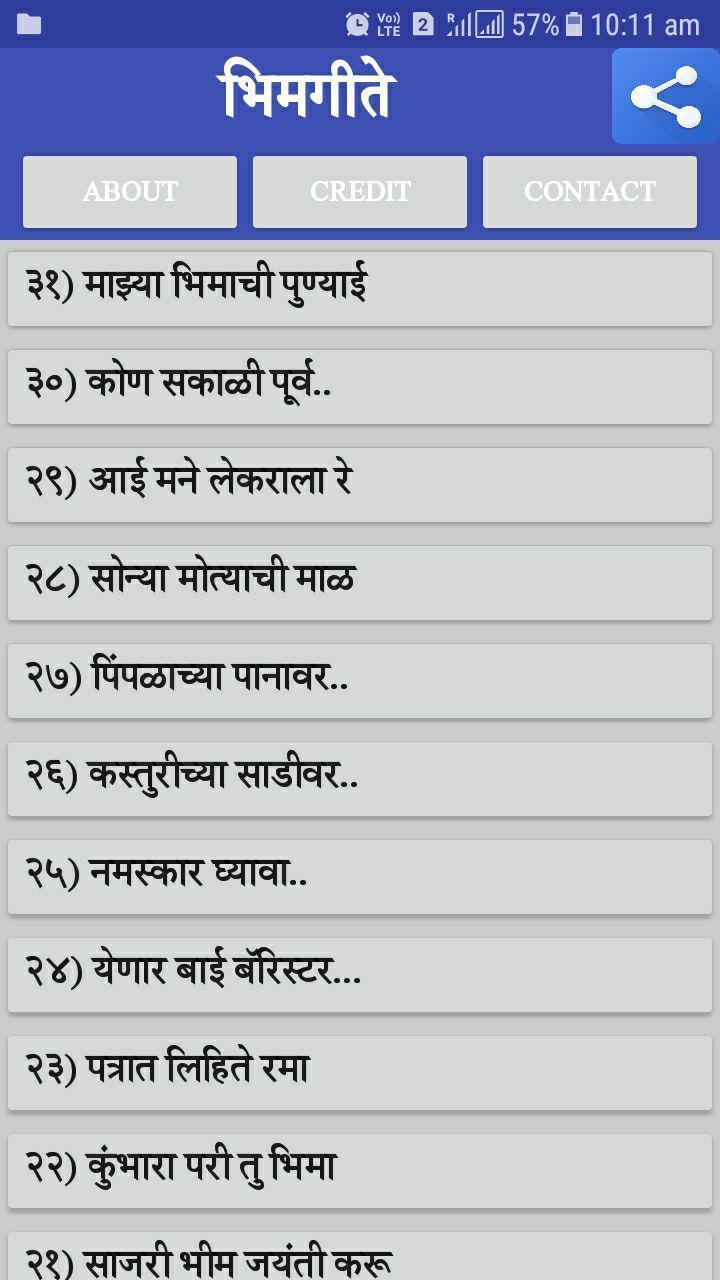
Task: Open song २३) पत्रात लिहिते रमा
Action: click(360, 1071)
